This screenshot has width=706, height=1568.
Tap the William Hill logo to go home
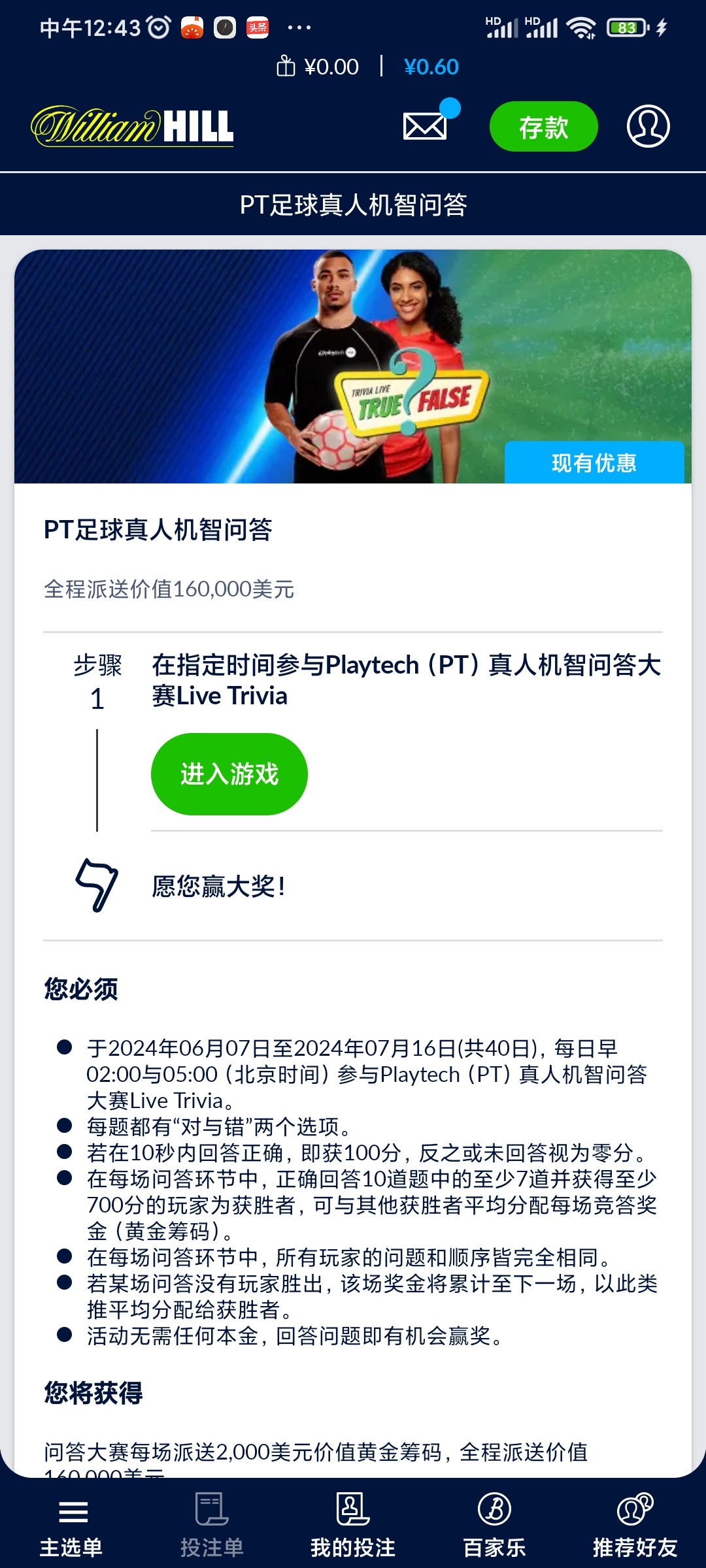coord(133,126)
